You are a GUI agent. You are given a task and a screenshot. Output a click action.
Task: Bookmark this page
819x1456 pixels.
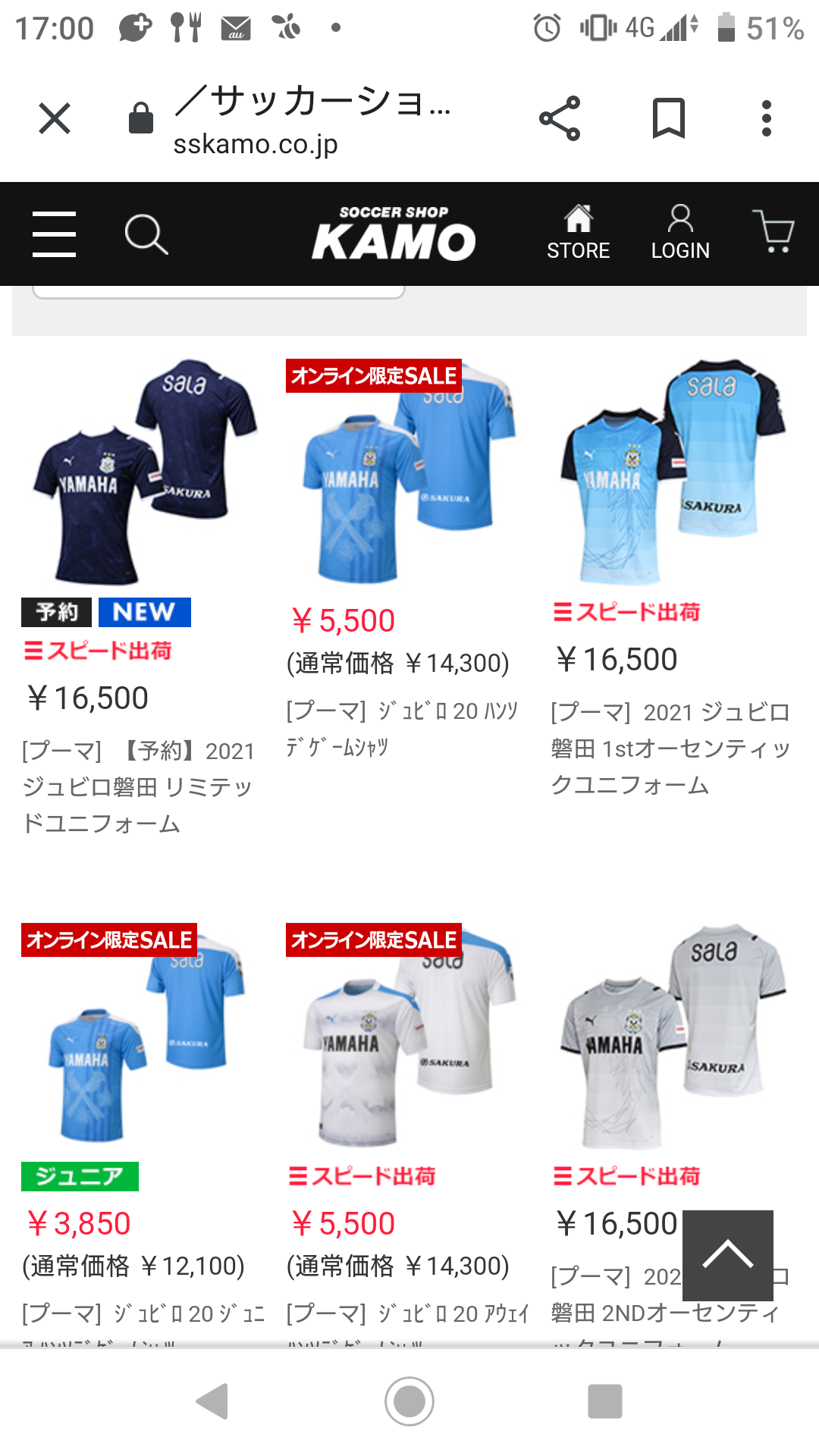(x=669, y=118)
